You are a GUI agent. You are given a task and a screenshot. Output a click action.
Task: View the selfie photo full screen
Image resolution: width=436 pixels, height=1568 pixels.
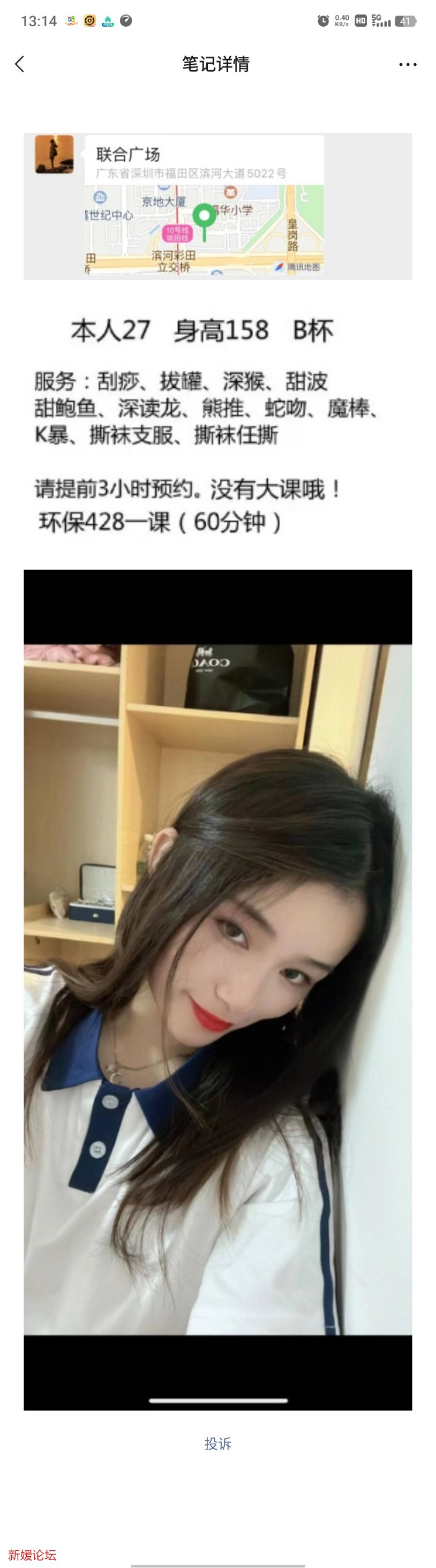(217, 989)
